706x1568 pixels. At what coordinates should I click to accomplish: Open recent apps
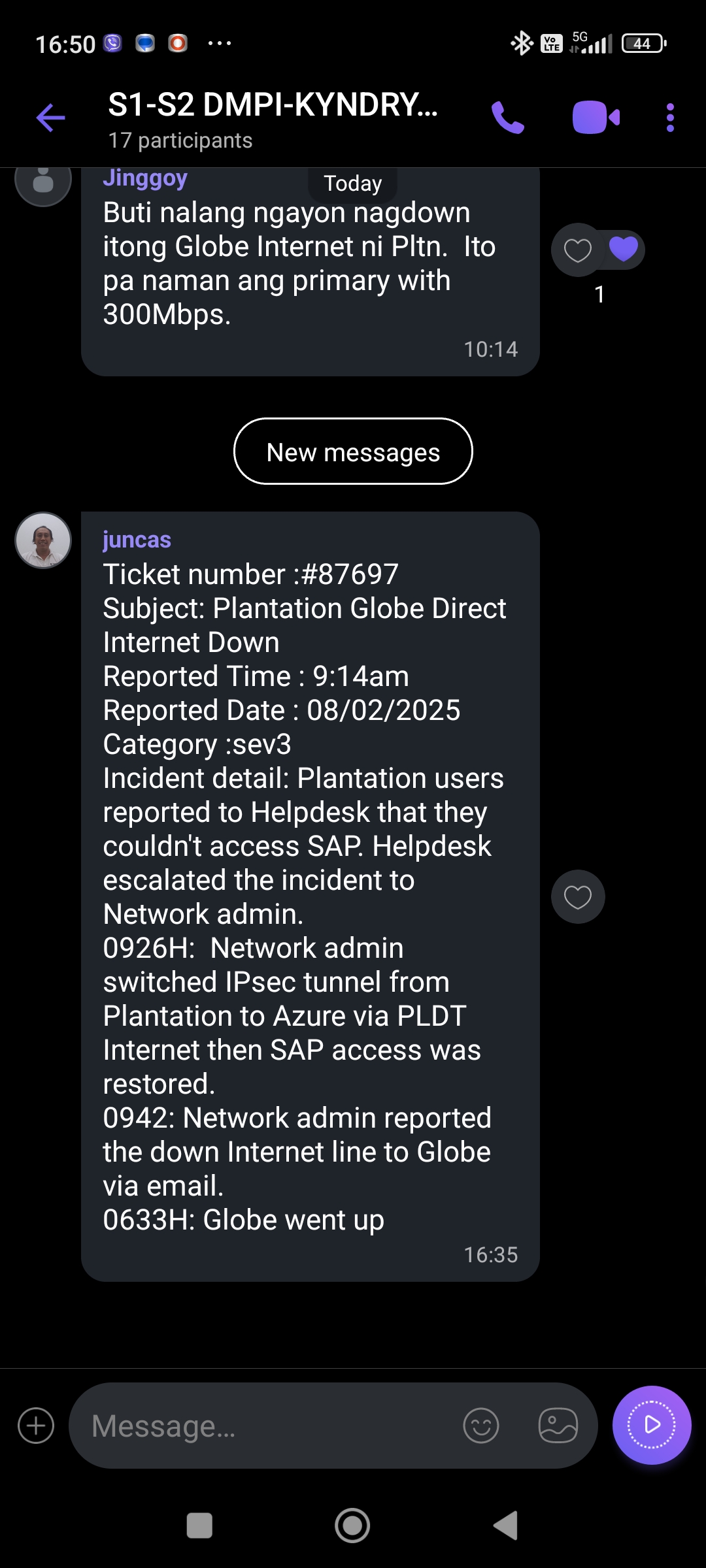pyautogui.click(x=199, y=1526)
